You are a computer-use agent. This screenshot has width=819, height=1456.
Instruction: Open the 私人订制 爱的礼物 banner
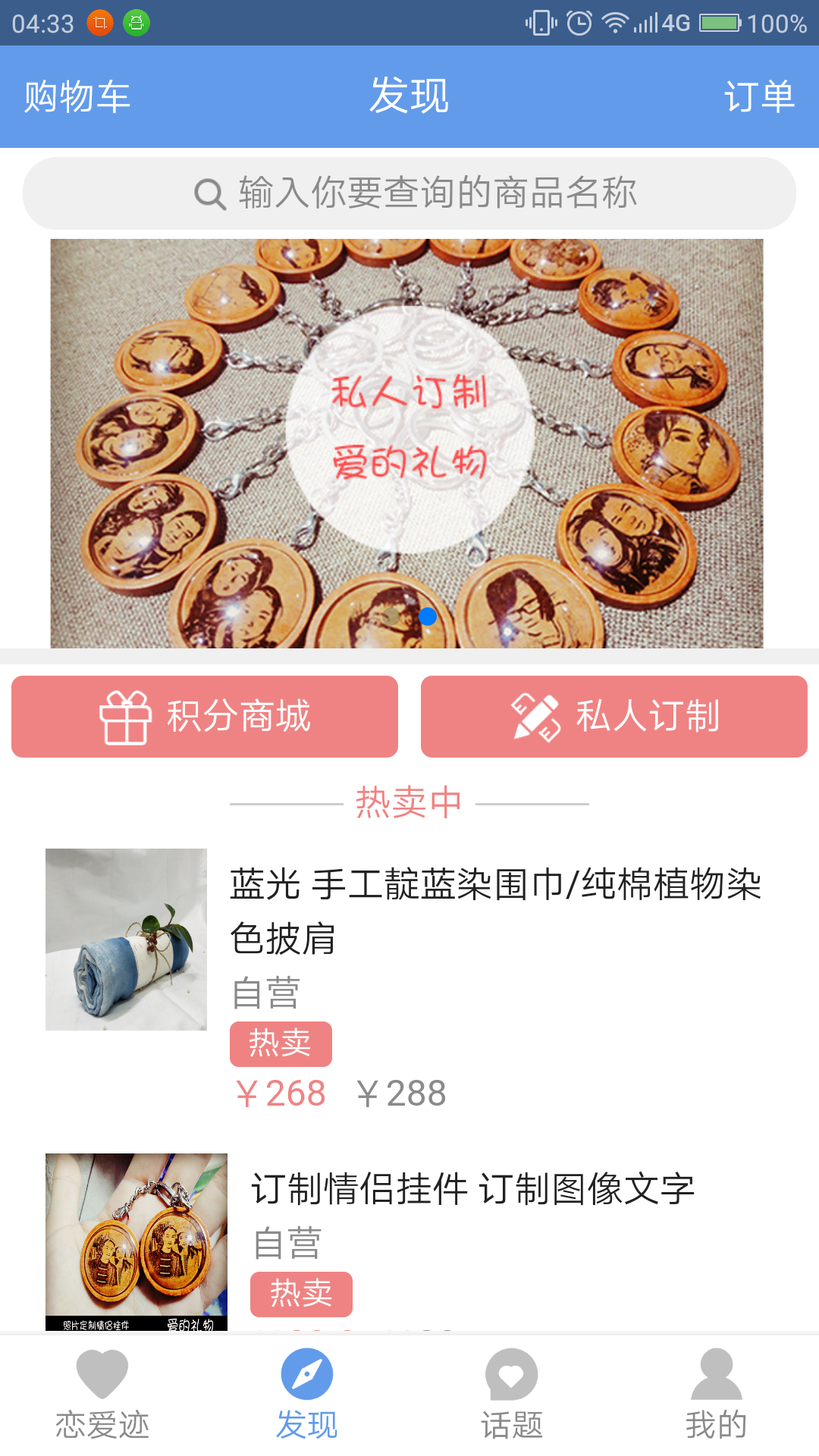click(x=407, y=443)
